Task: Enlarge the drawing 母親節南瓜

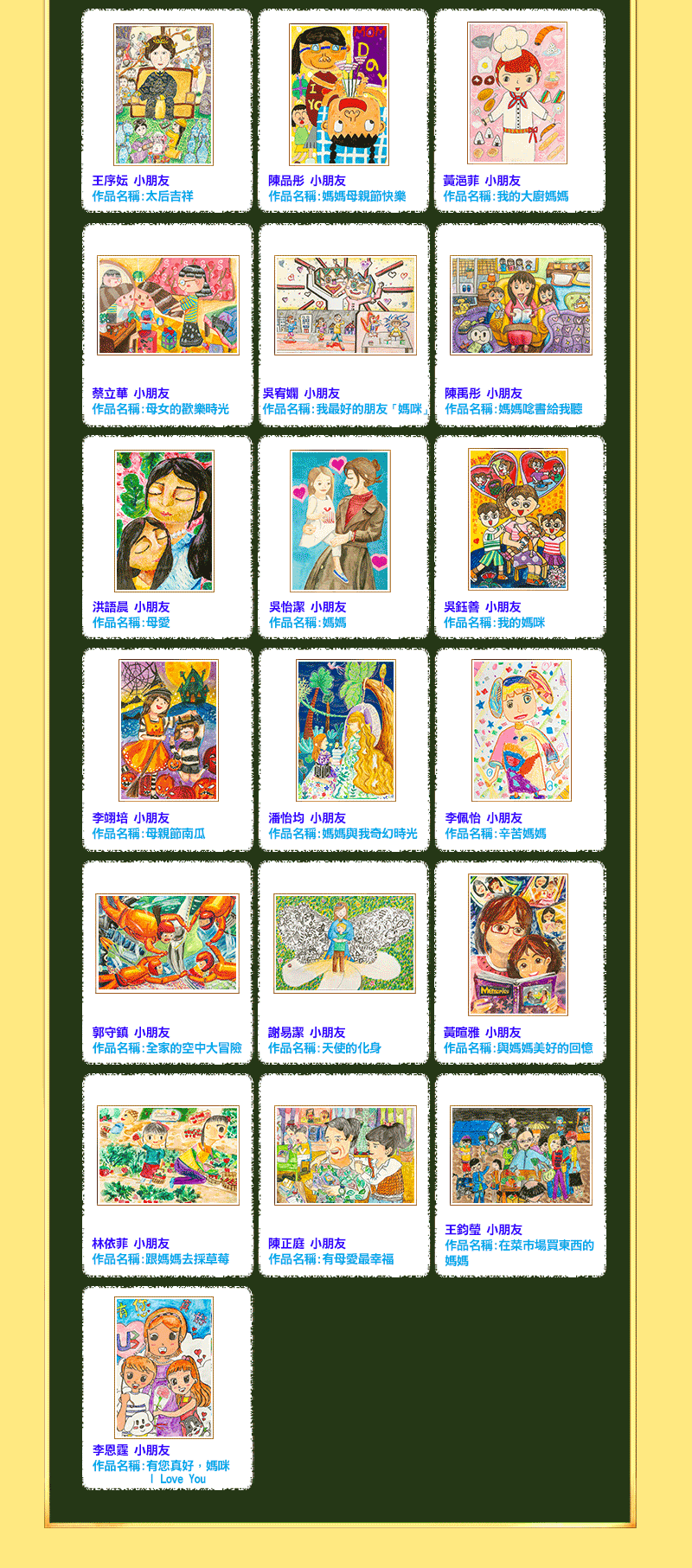Action: [169, 731]
